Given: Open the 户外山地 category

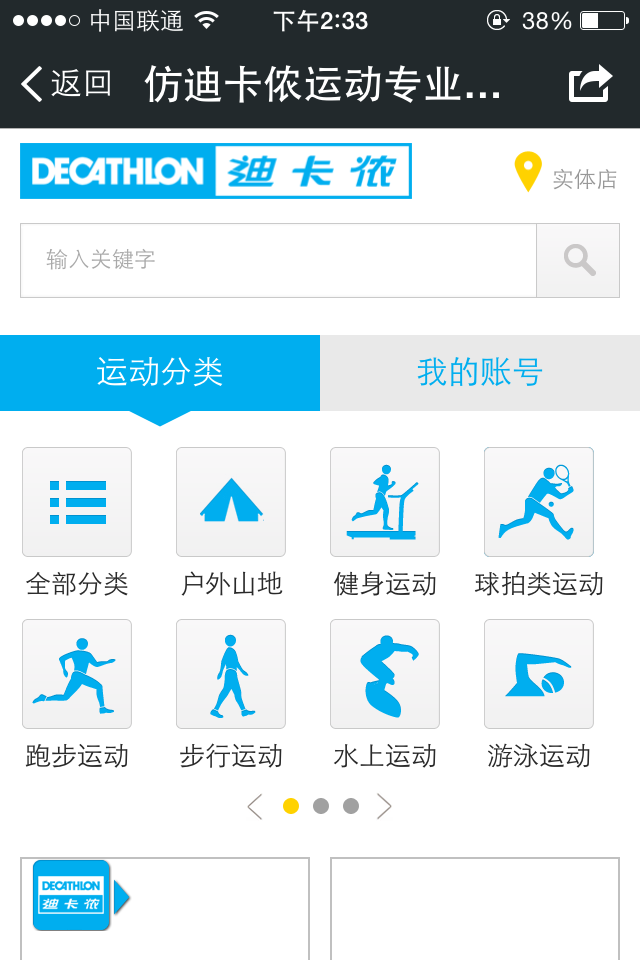Looking at the screenshot, I should pos(231,502).
